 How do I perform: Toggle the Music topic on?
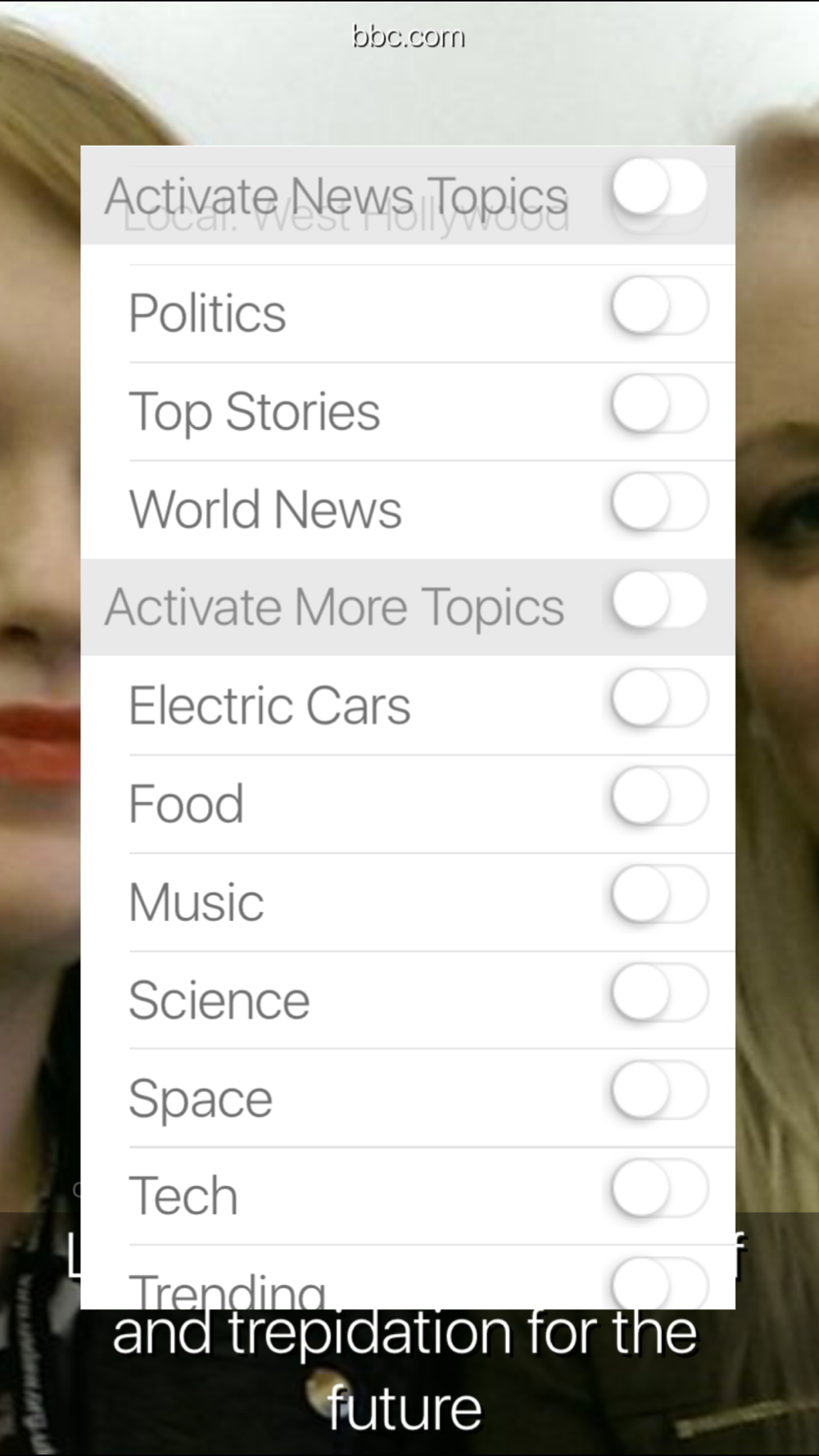(659, 895)
